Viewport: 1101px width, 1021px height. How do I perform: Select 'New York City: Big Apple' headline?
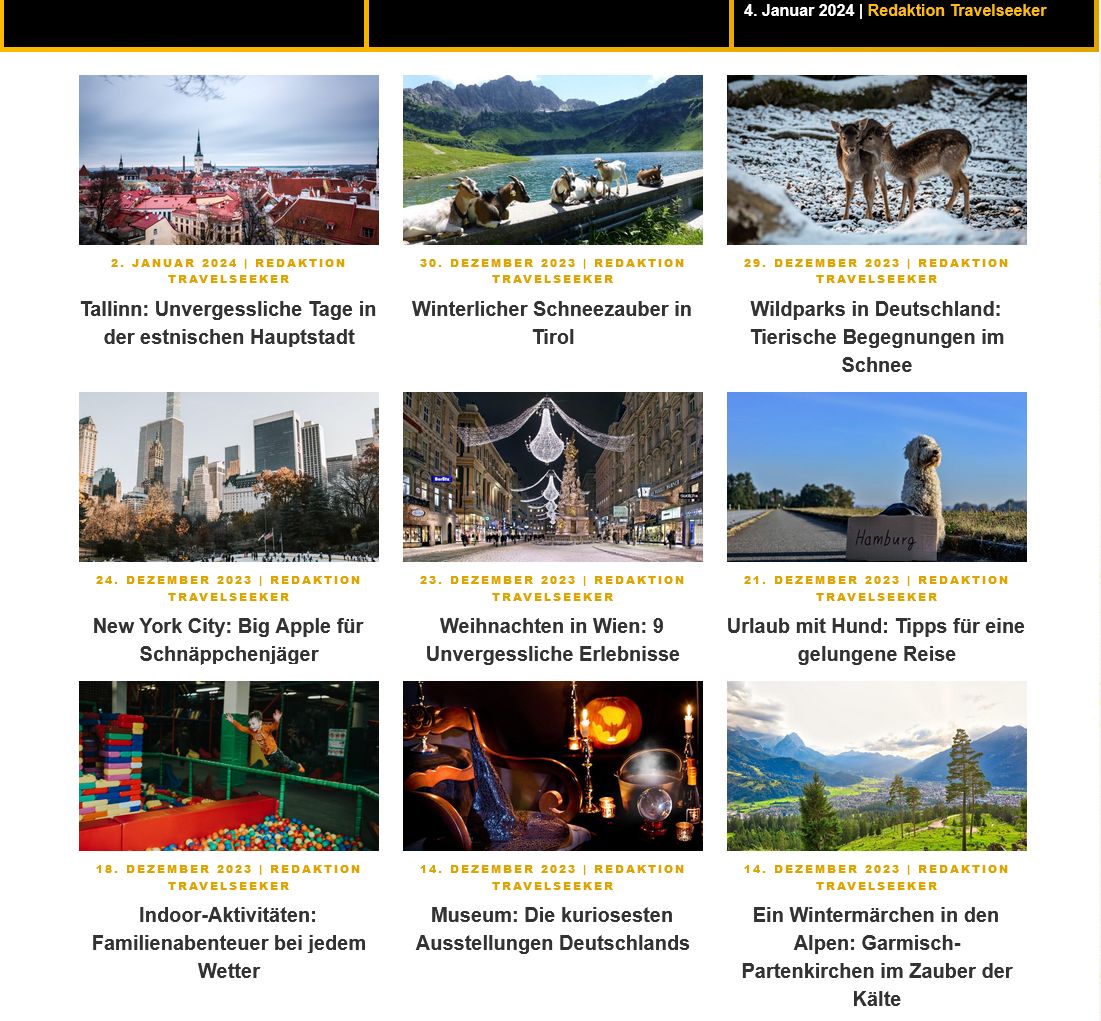click(229, 640)
